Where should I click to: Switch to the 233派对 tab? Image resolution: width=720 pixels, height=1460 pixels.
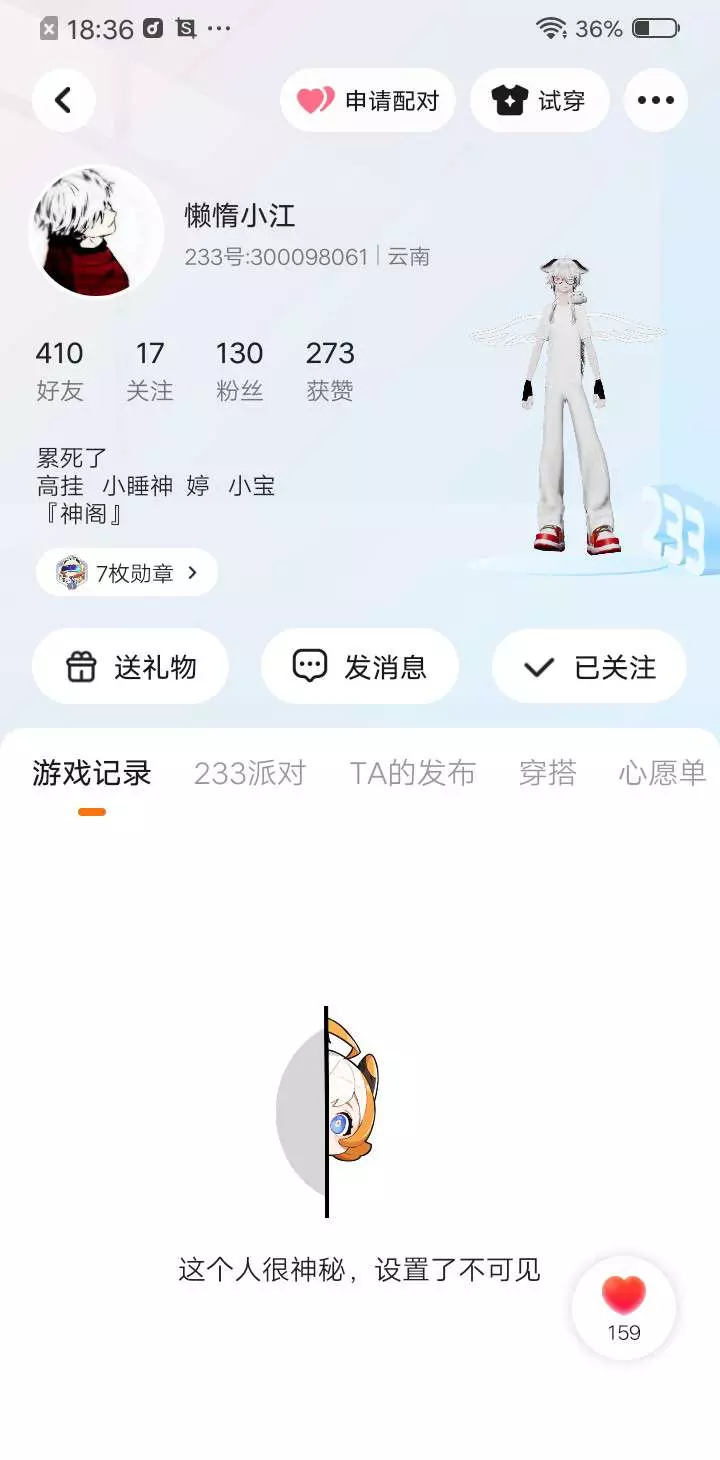(x=250, y=773)
